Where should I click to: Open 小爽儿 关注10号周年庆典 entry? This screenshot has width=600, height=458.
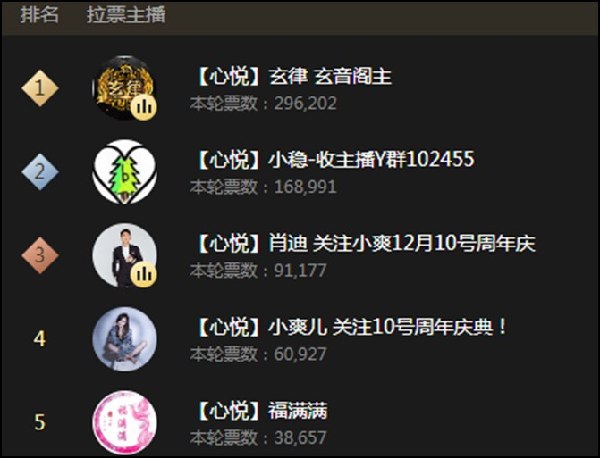pos(352,327)
